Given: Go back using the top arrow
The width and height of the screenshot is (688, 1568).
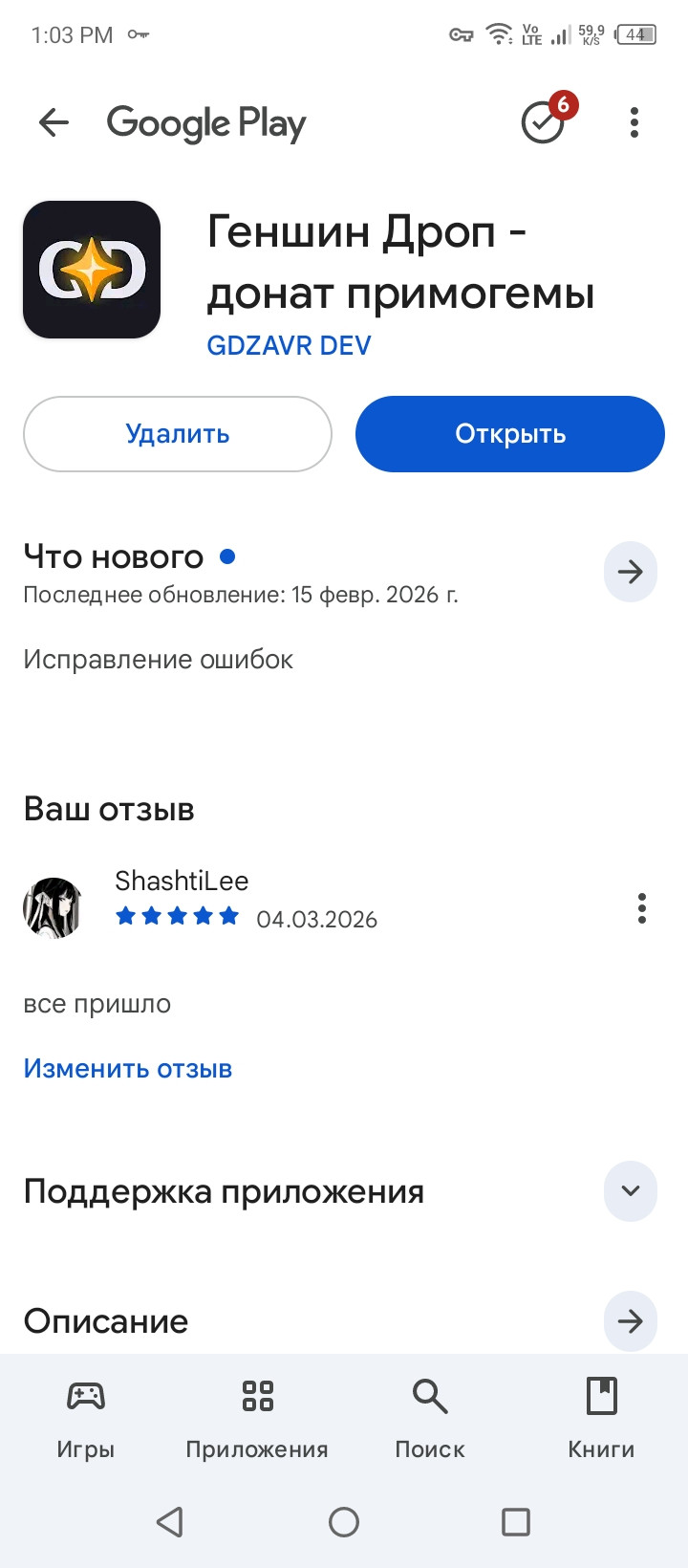Looking at the screenshot, I should coord(54,122).
